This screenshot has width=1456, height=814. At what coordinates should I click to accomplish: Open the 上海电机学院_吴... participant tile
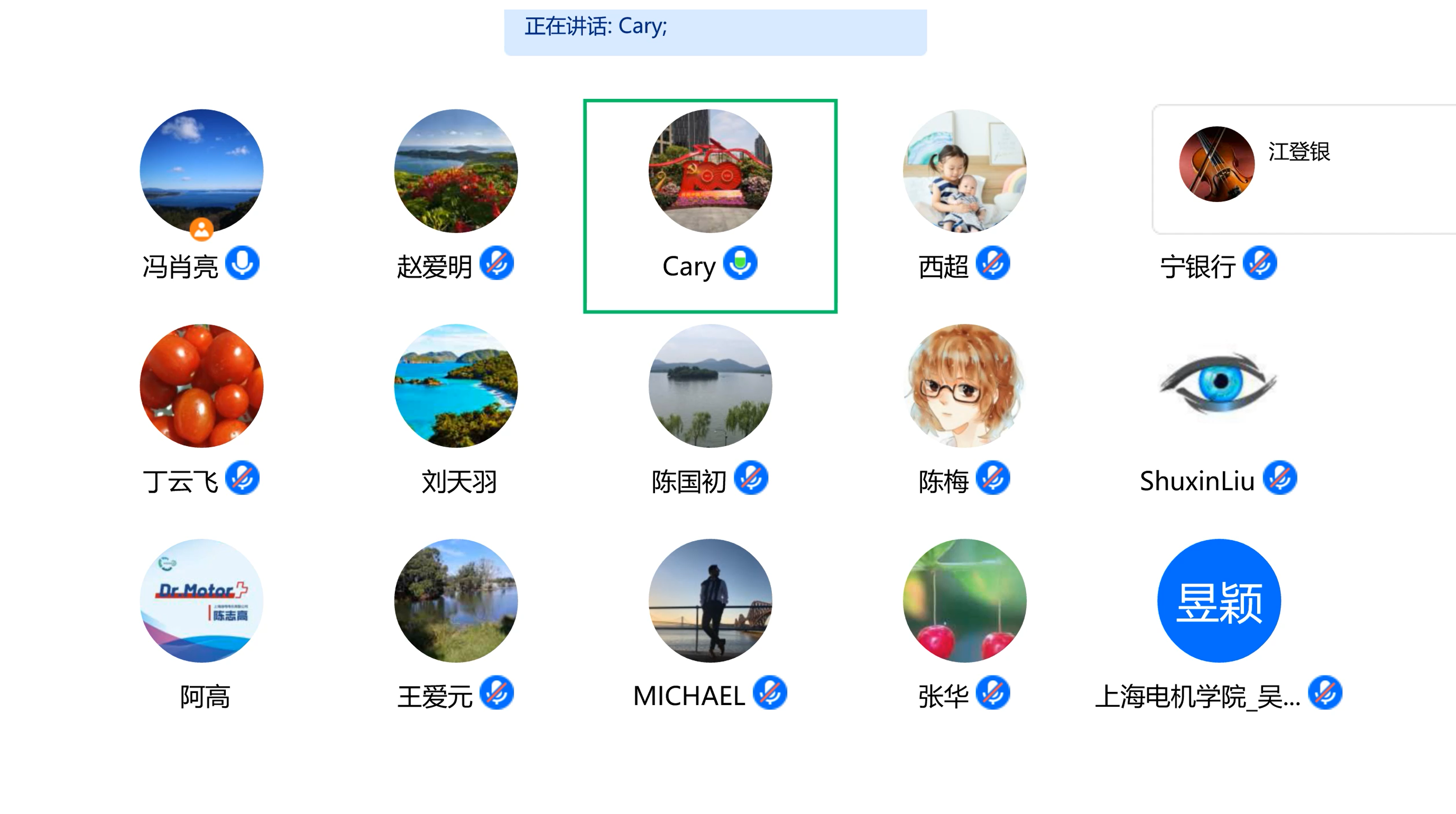[x=1219, y=601]
